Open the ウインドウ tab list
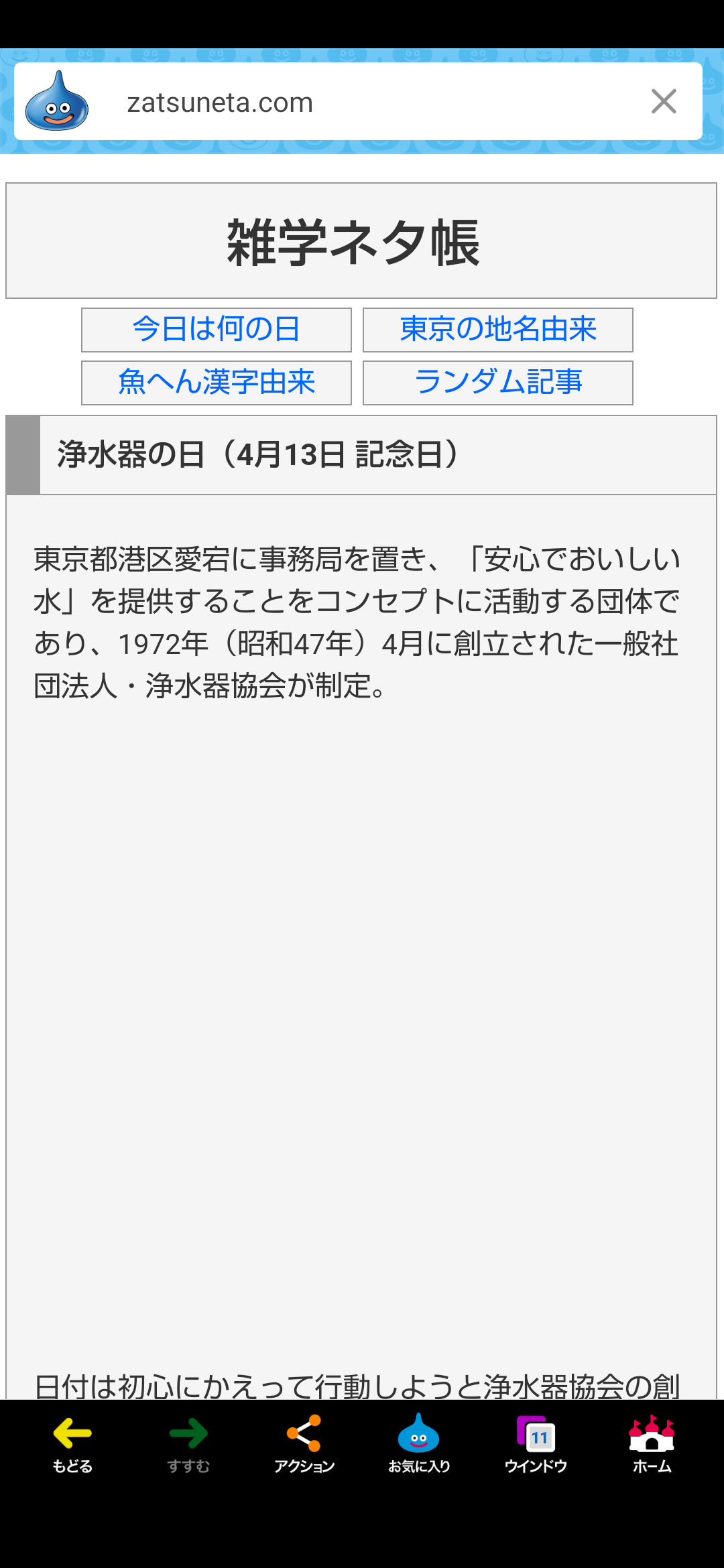724x1568 pixels. point(536,1443)
